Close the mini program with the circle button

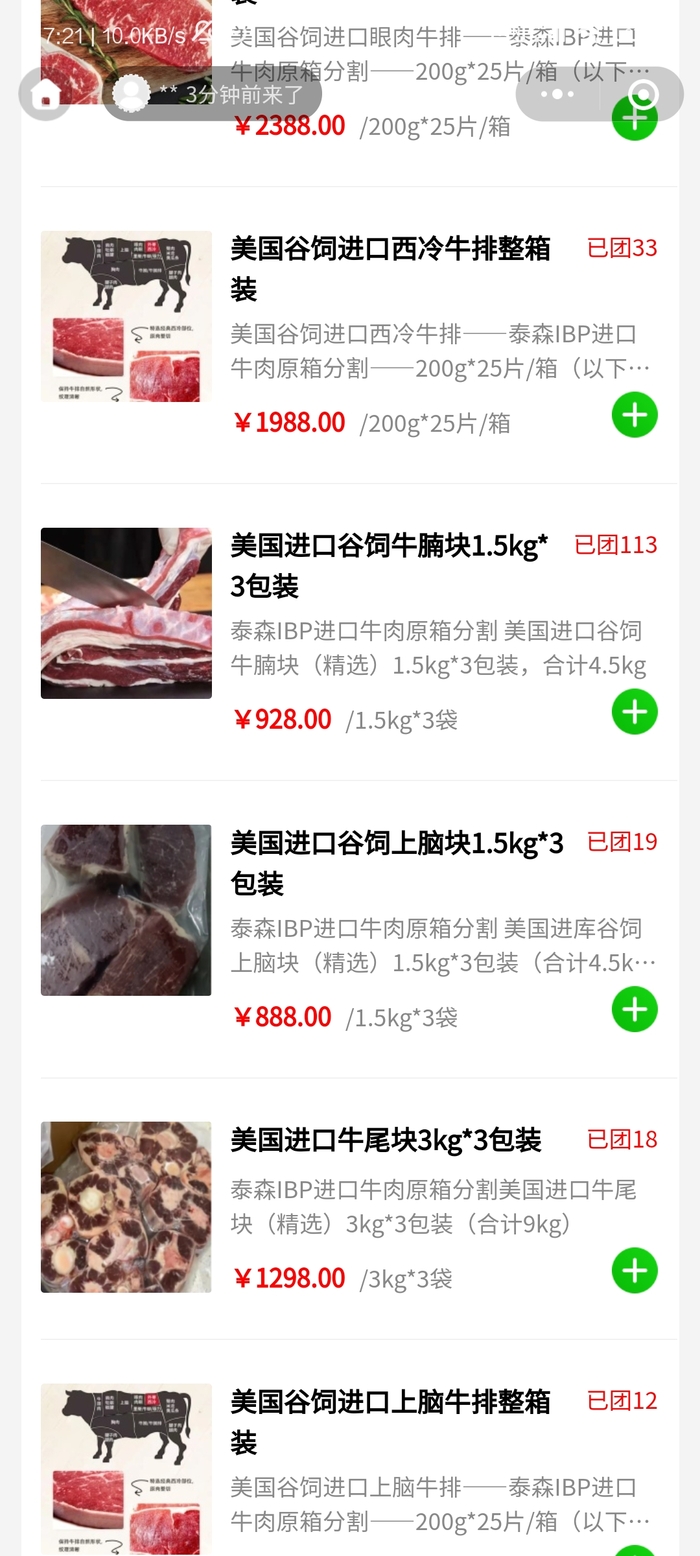tap(643, 94)
